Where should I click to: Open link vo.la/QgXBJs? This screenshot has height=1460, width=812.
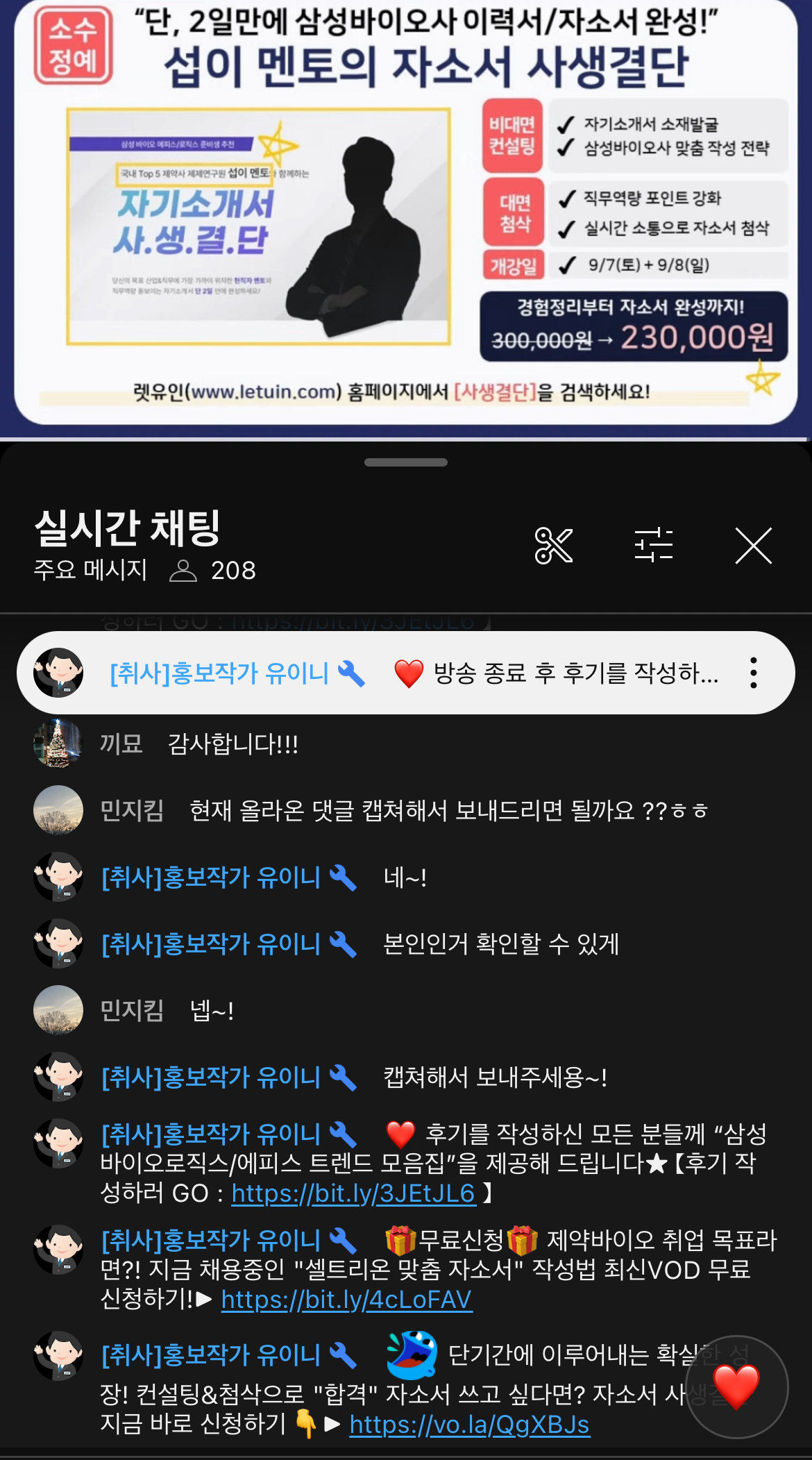pos(470,1425)
